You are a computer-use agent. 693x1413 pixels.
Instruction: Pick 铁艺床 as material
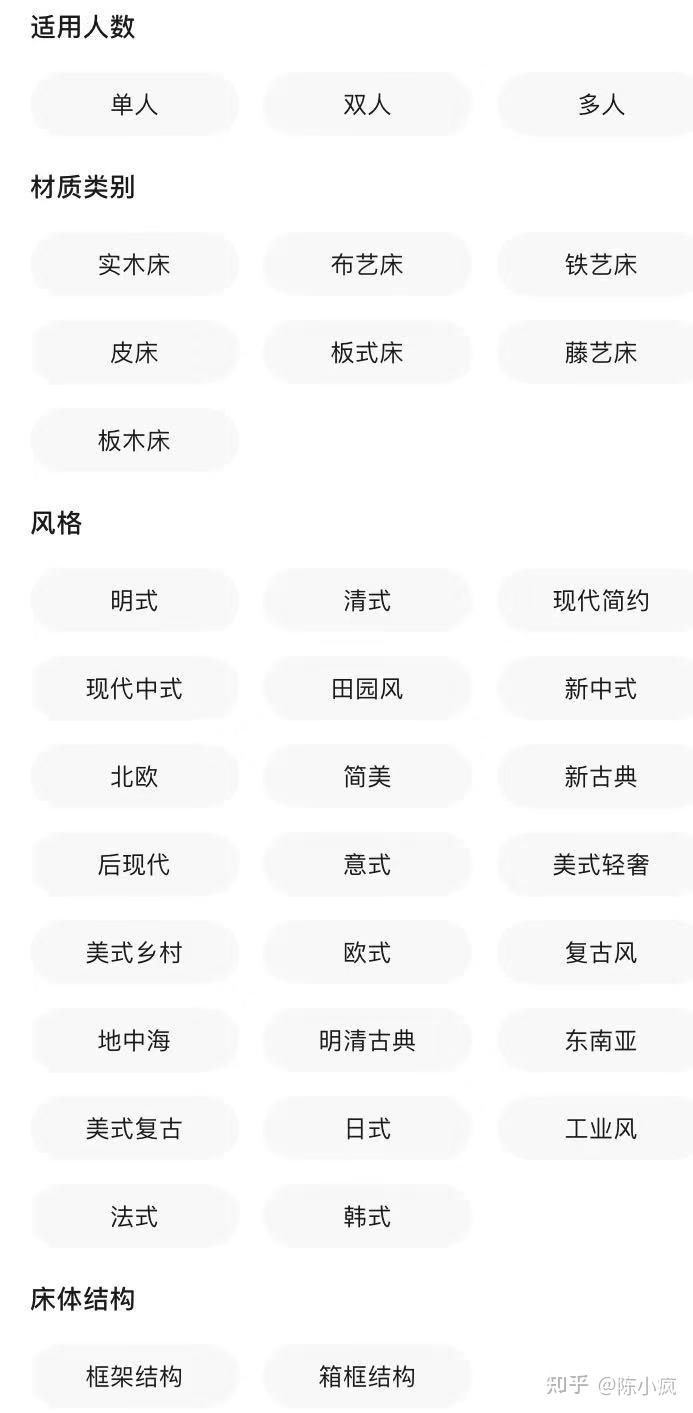600,264
